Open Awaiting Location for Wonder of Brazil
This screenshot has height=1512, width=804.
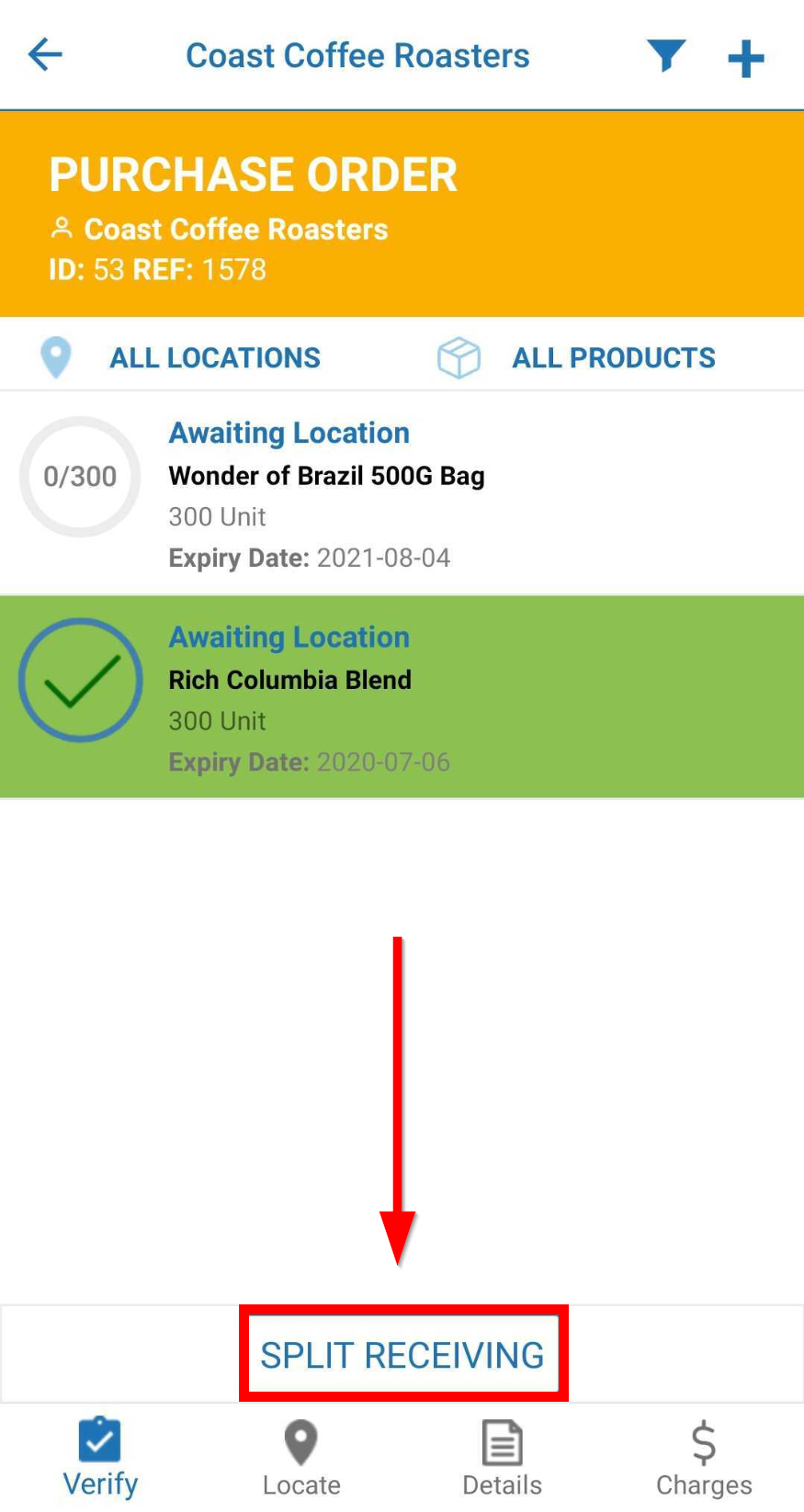289,433
